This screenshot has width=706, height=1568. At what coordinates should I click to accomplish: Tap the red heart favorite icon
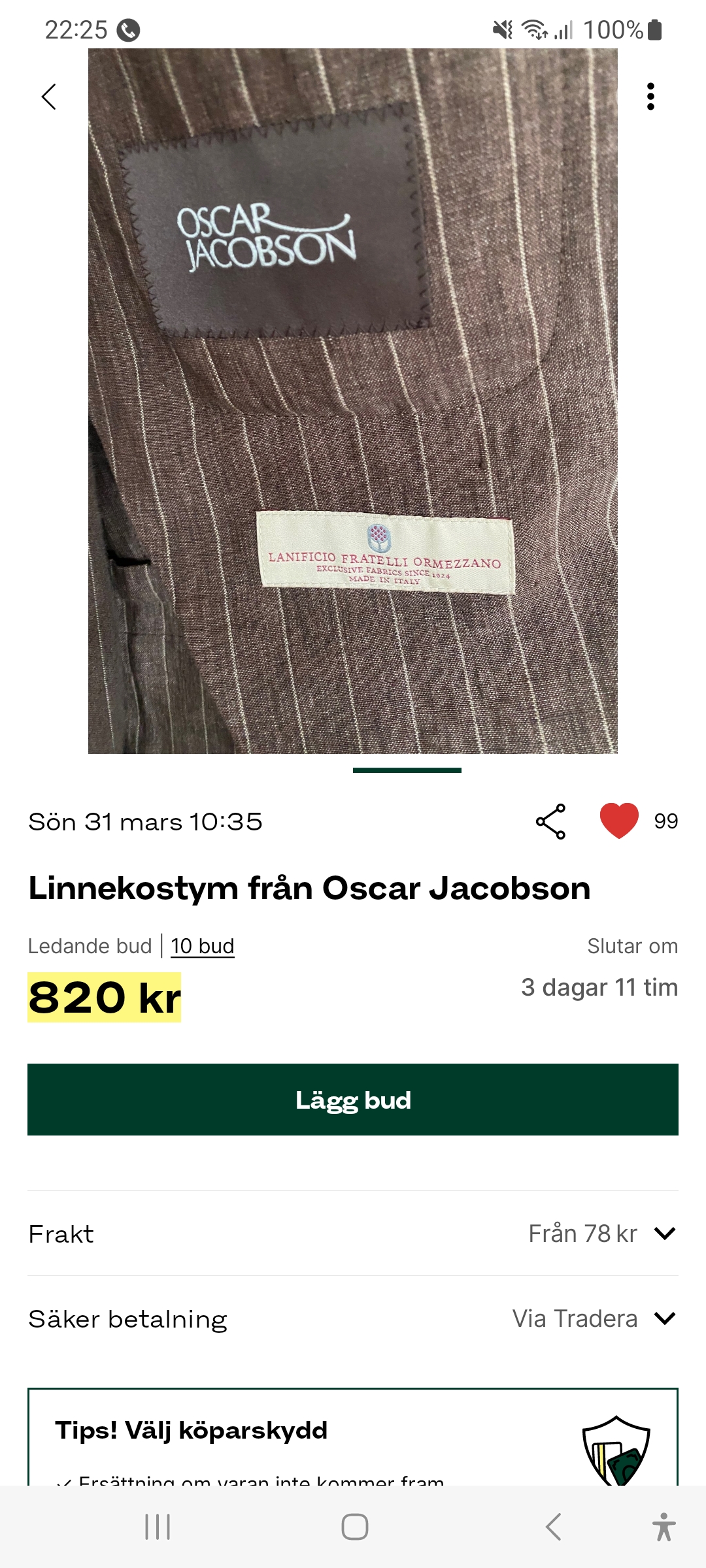[x=618, y=821]
